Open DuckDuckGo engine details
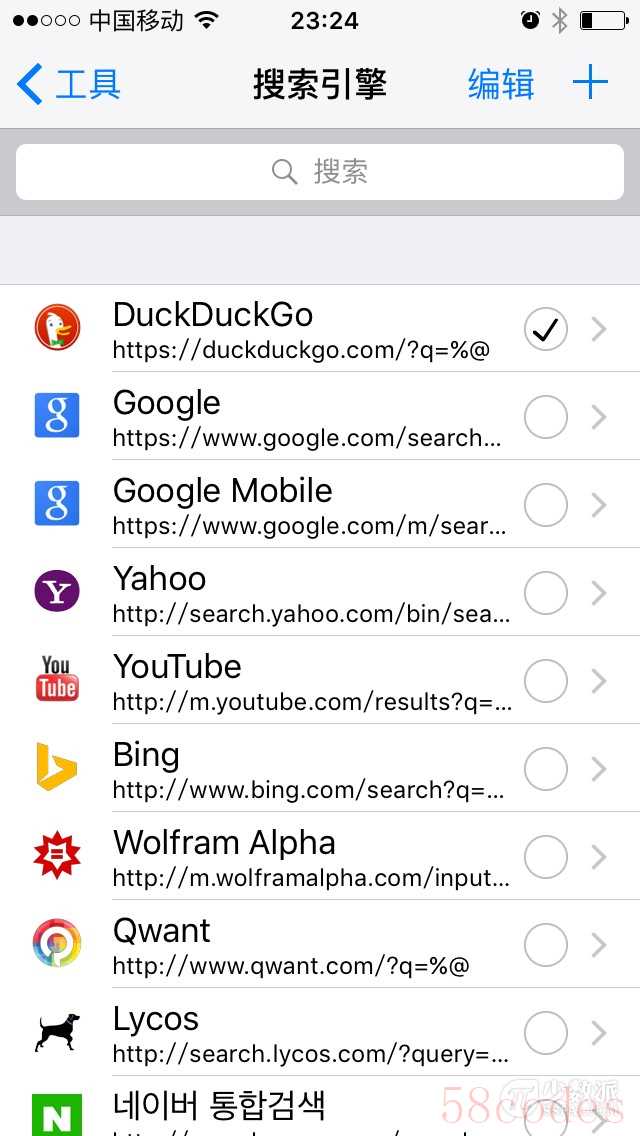 pos(599,329)
